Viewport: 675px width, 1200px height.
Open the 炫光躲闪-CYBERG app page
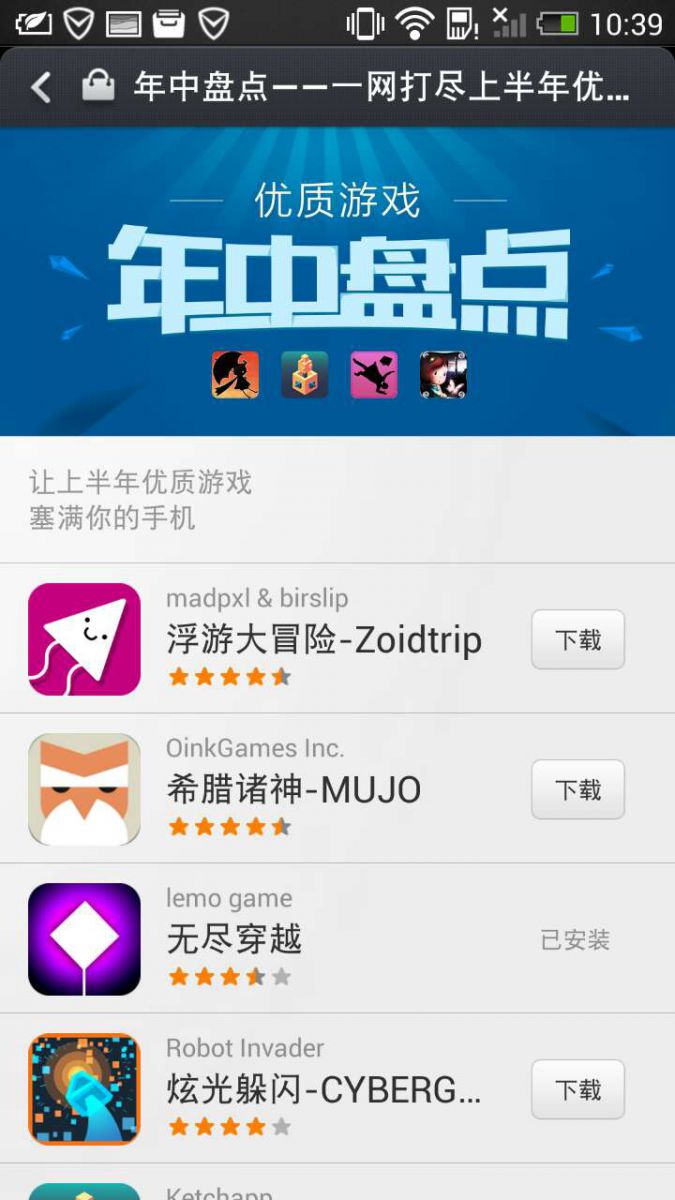tap(324, 1090)
